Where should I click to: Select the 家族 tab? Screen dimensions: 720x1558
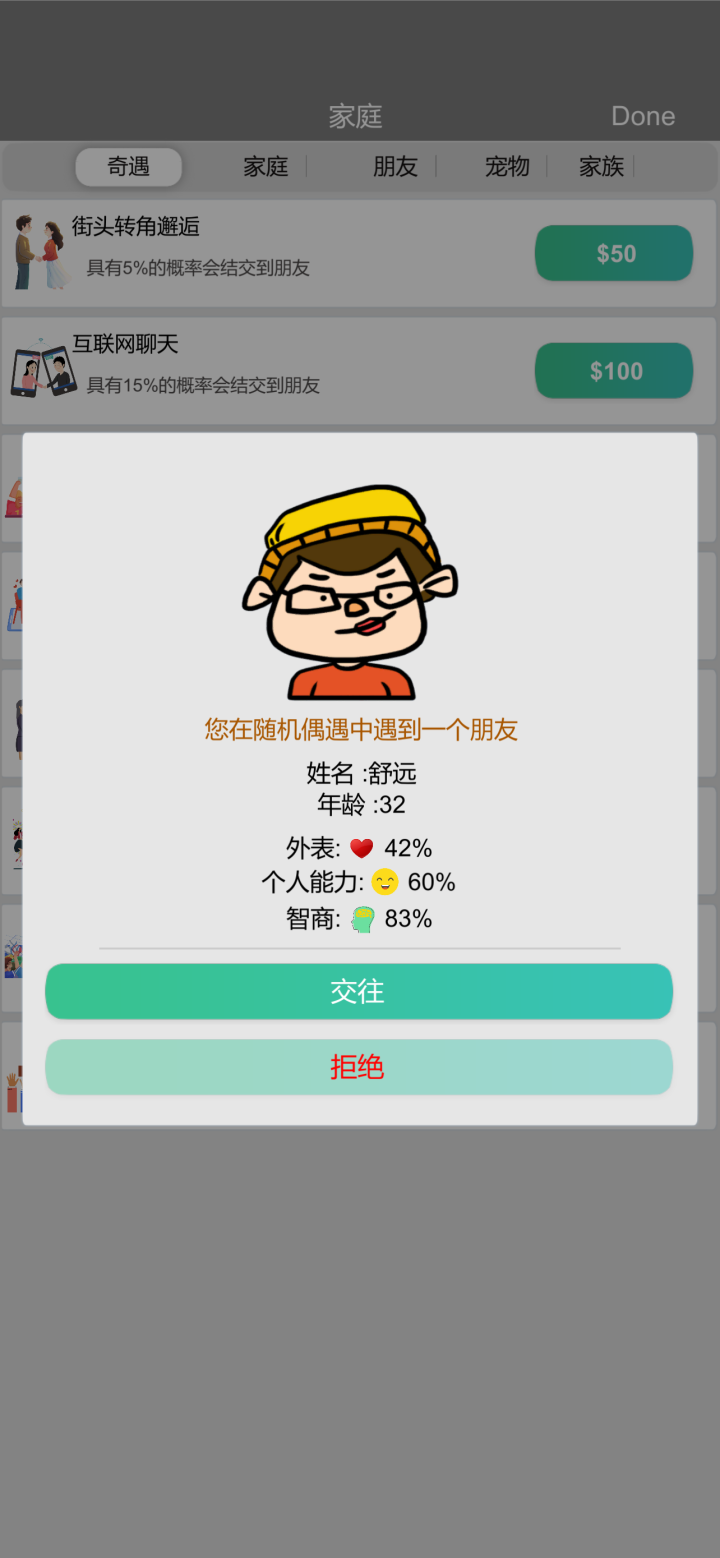click(601, 167)
